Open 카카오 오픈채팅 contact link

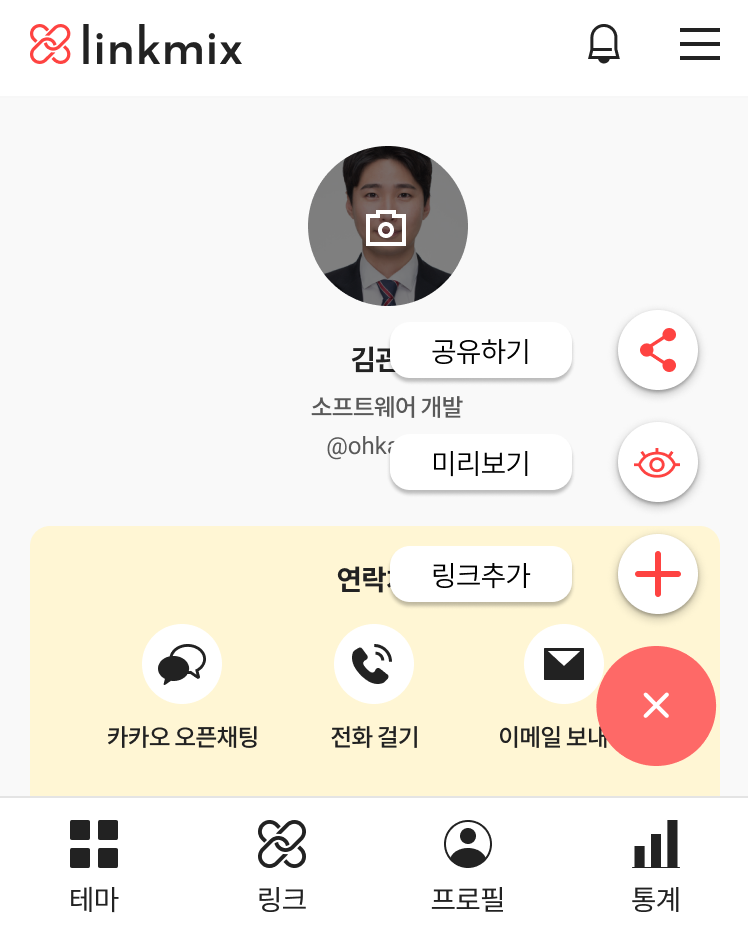coord(182,664)
